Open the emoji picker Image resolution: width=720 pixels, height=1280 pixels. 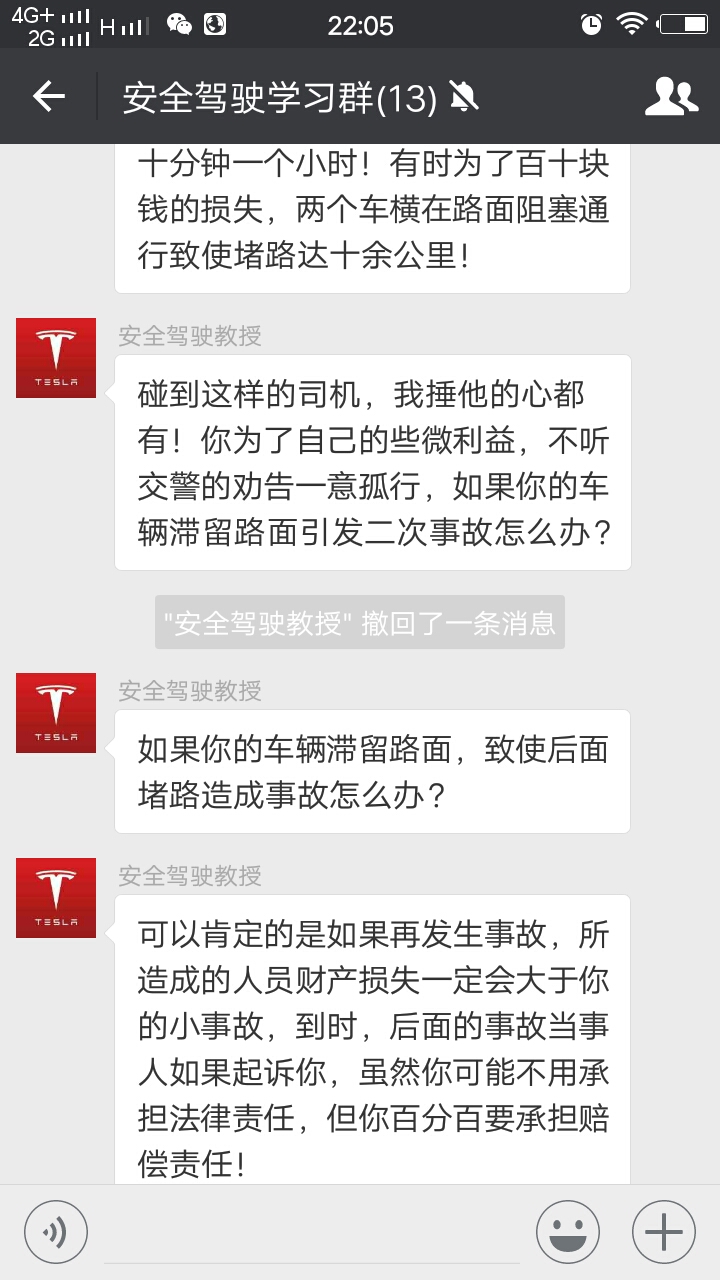tap(567, 1231)
